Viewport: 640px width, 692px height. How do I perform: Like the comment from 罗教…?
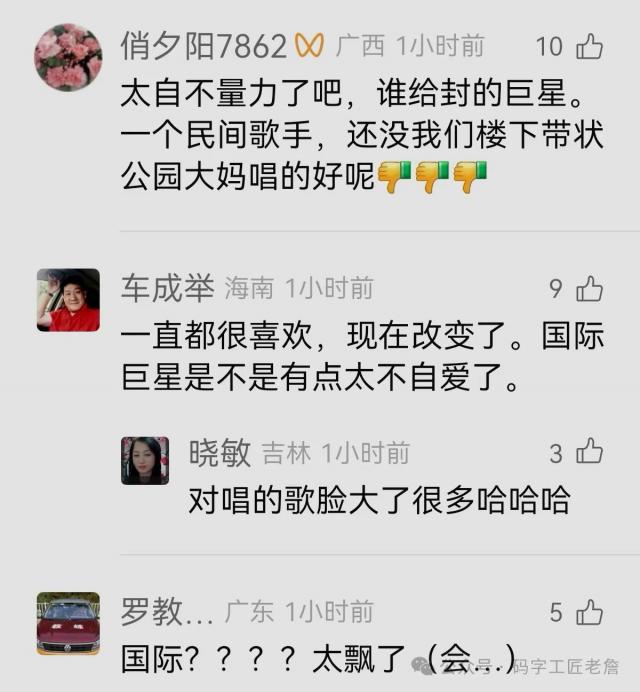pyautogui.click(x=590, y=612)
